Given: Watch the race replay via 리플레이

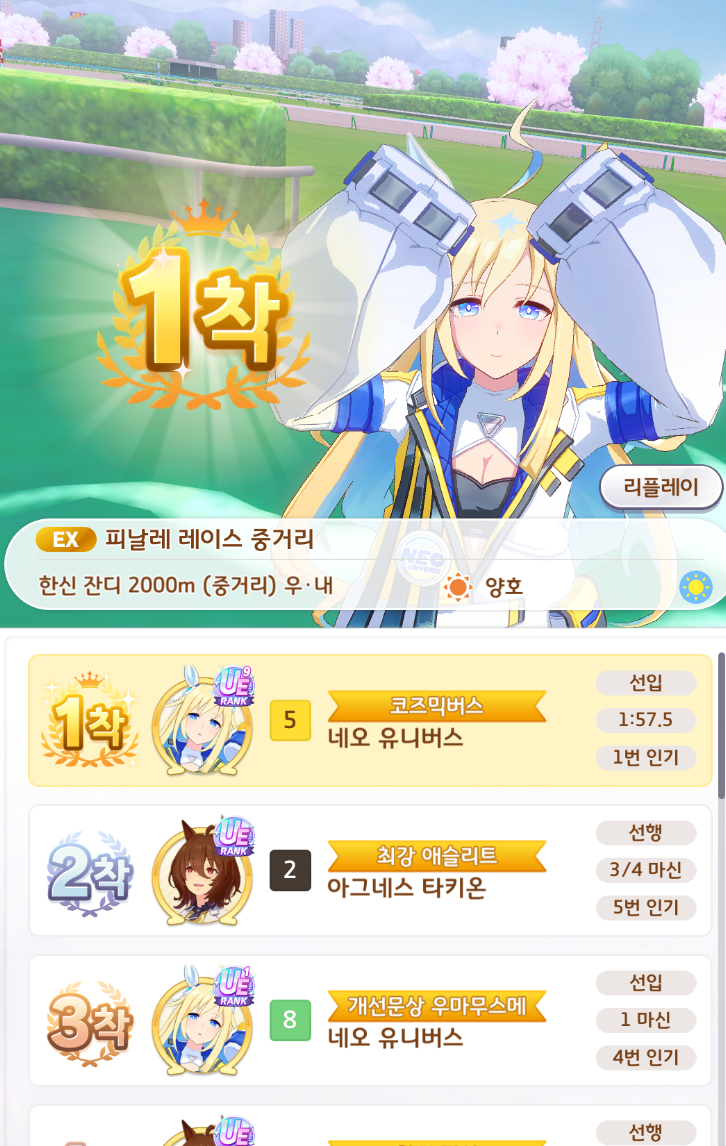Looking at the screenshot, I should coord(661,488).
